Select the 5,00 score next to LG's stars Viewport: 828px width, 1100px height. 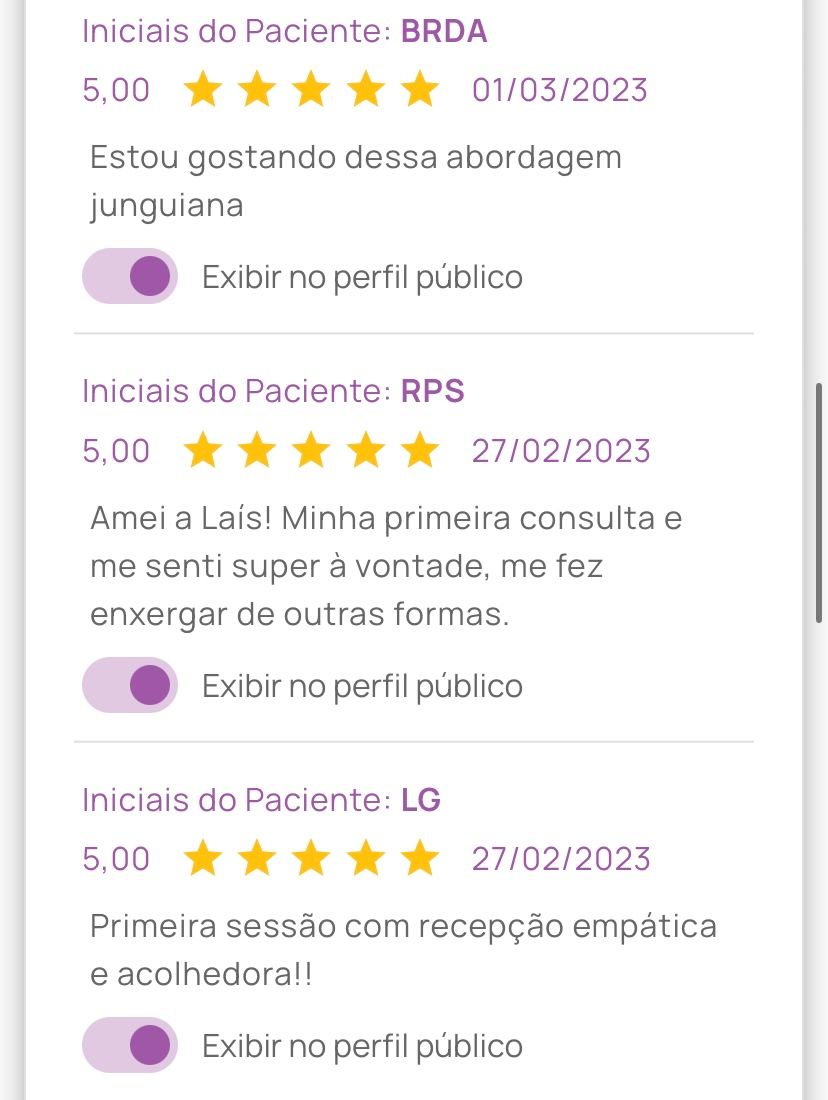click(116, 858)
